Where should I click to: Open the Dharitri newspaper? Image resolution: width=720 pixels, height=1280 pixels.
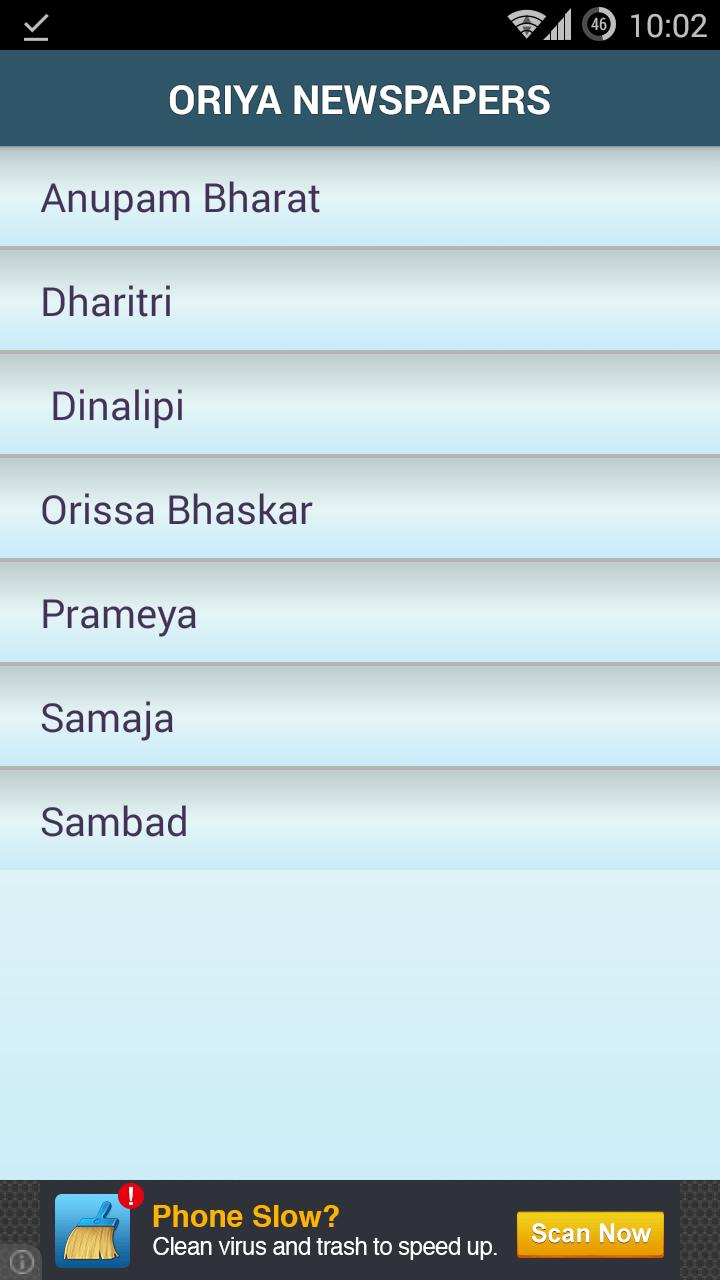click(x=106, y=301)
